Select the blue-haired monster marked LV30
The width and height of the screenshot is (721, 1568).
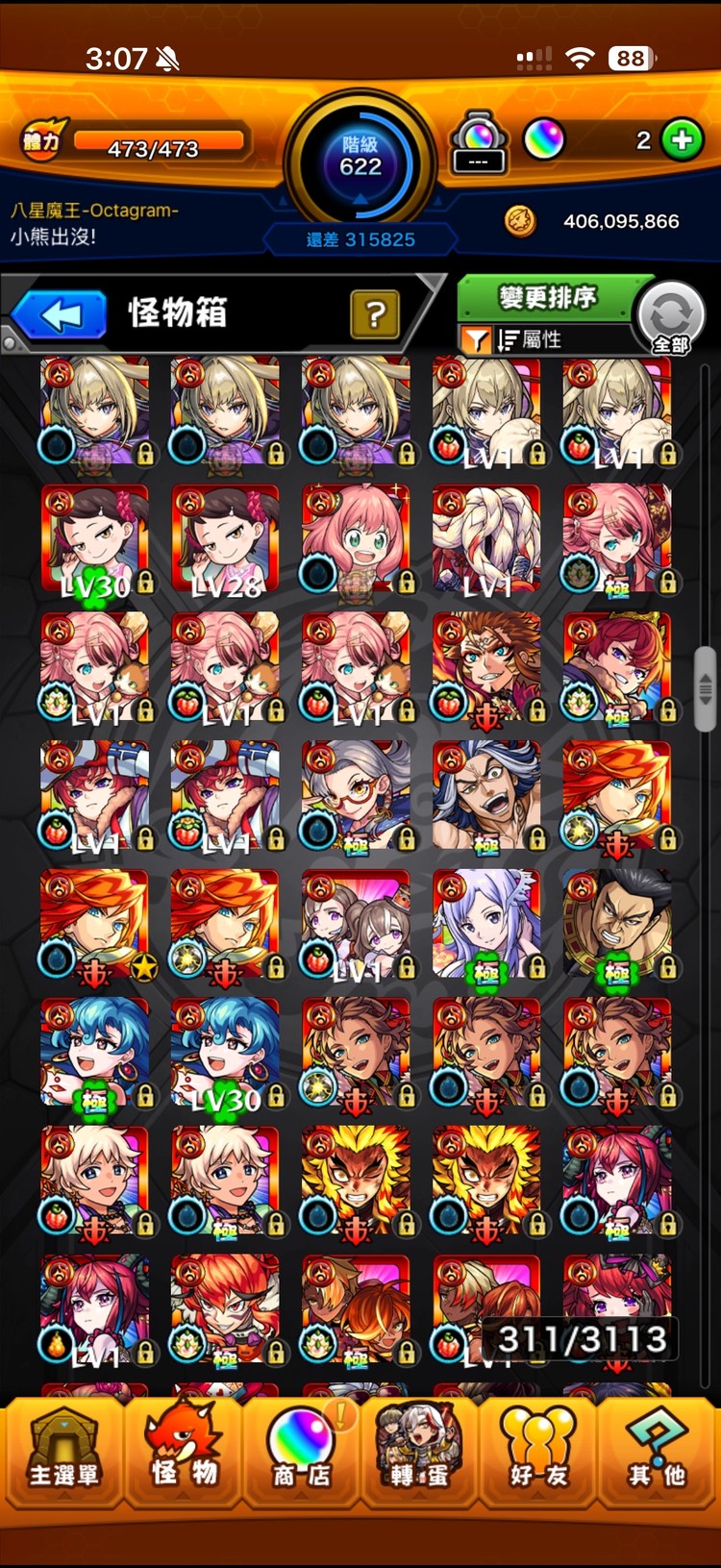coord(225,1053)
